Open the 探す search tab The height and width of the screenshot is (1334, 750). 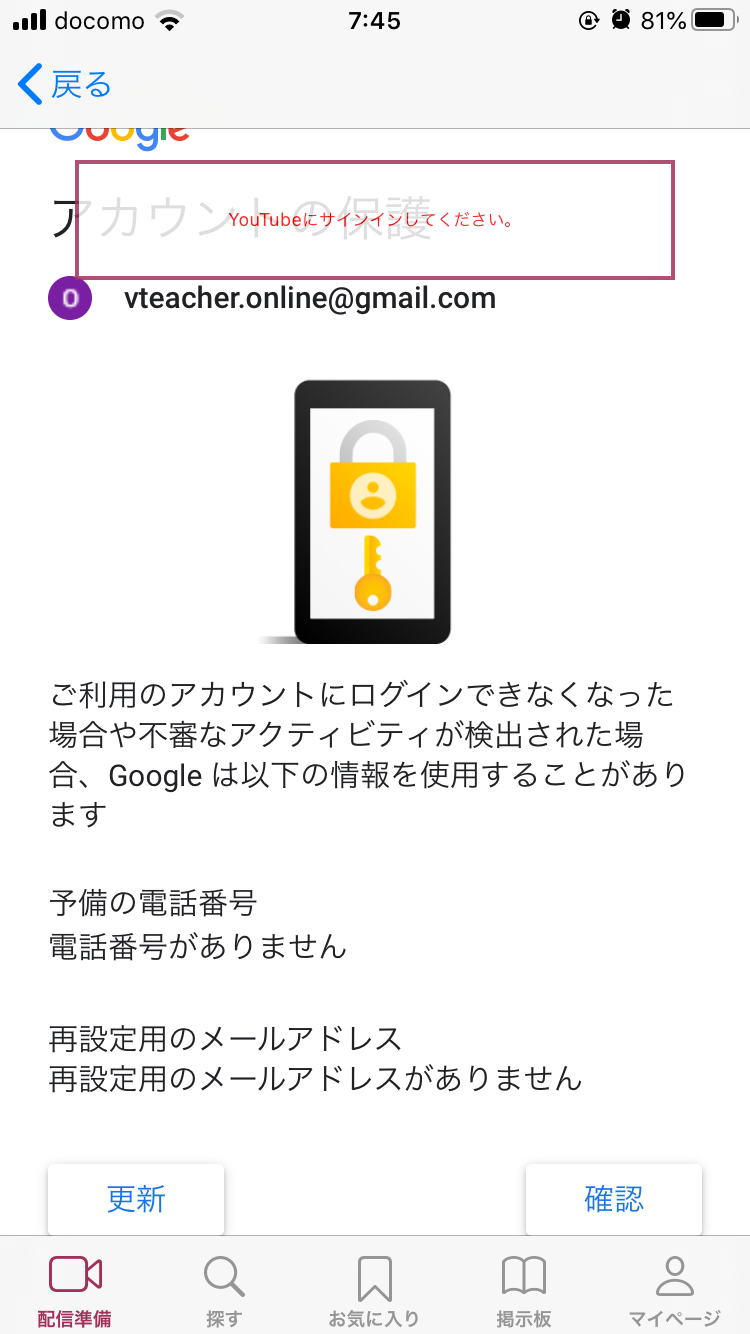[224, 1289]
